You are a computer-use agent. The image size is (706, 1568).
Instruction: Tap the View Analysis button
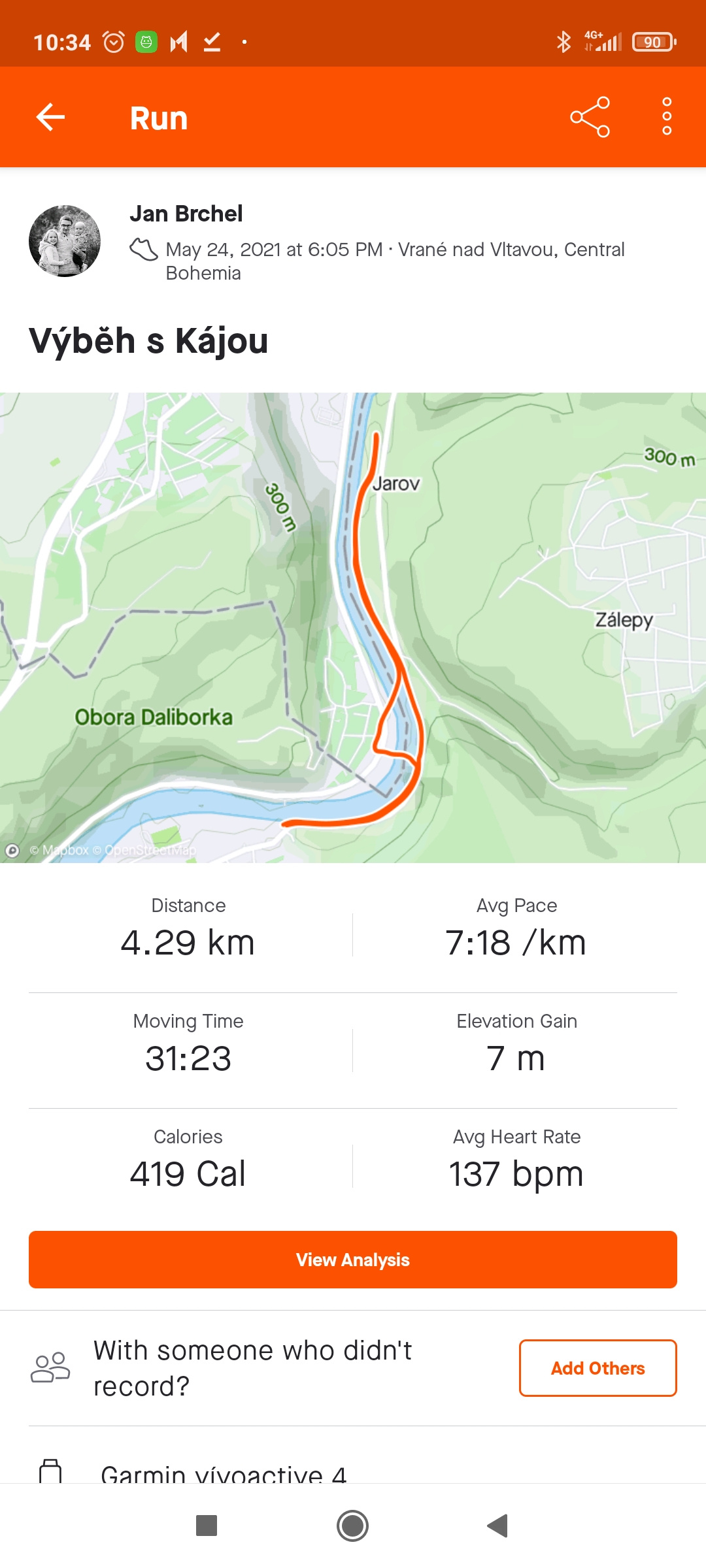(353, 1260)
